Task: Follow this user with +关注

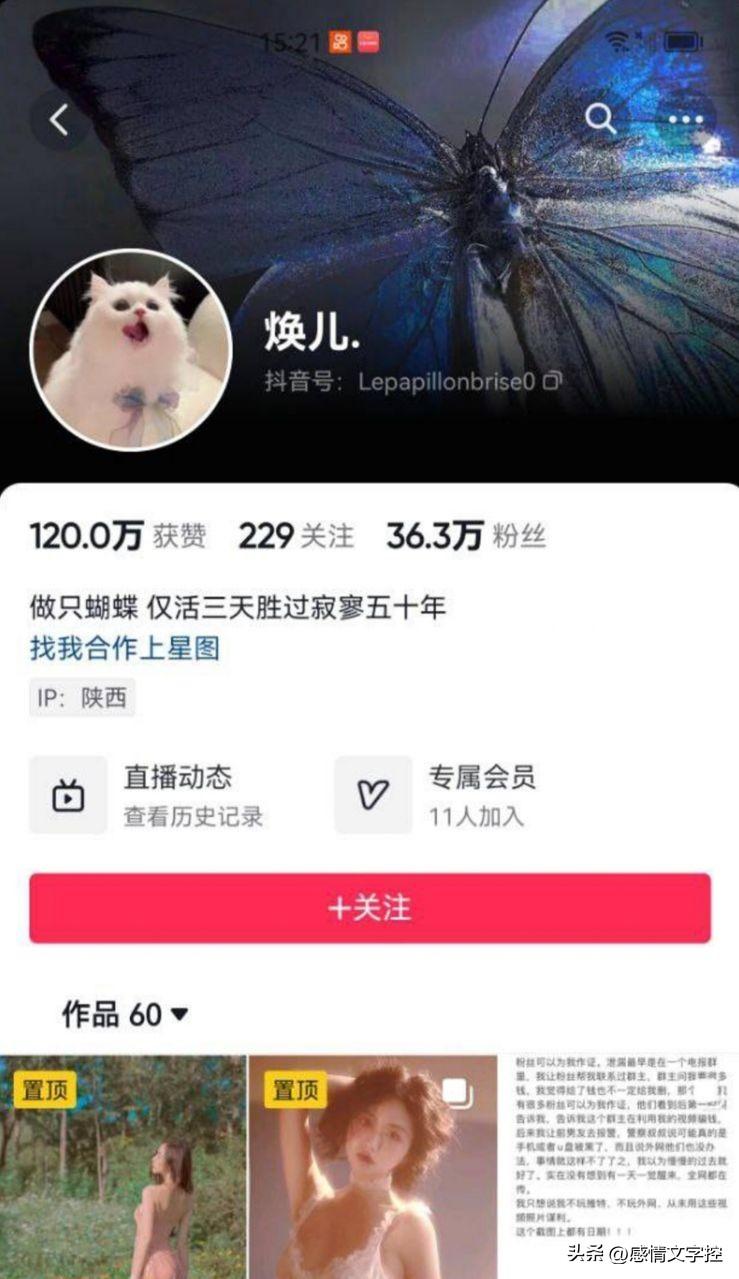Action: click(x=370, y=908)
